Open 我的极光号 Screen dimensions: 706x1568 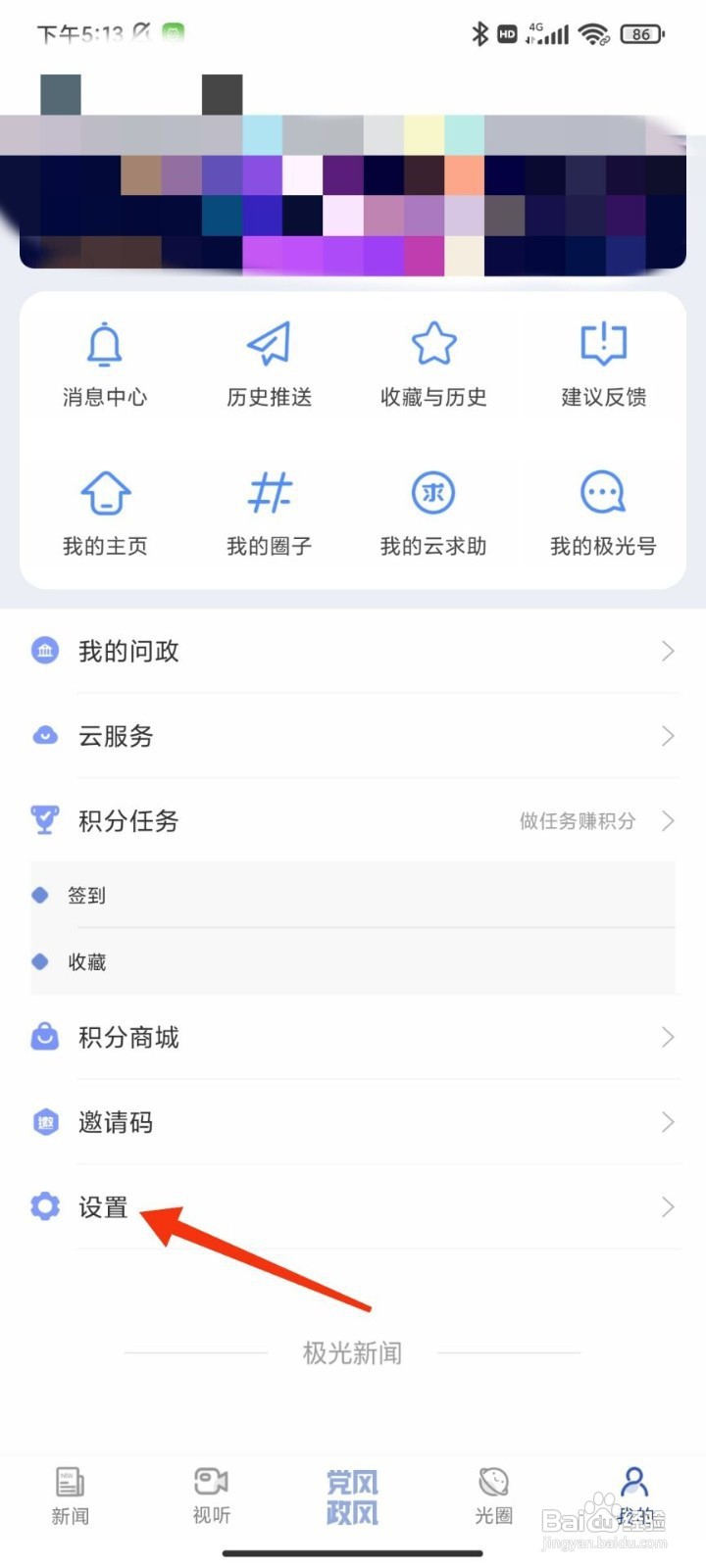(604, 514)
